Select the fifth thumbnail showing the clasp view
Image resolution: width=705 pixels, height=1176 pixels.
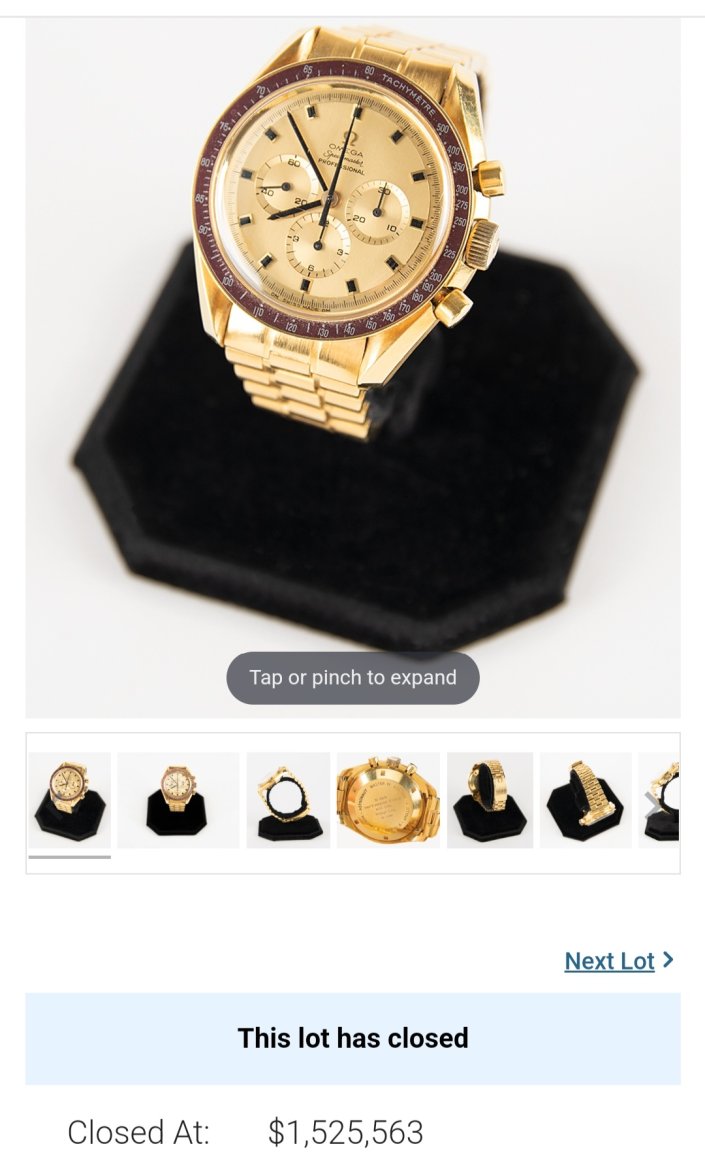pos(489,800)
